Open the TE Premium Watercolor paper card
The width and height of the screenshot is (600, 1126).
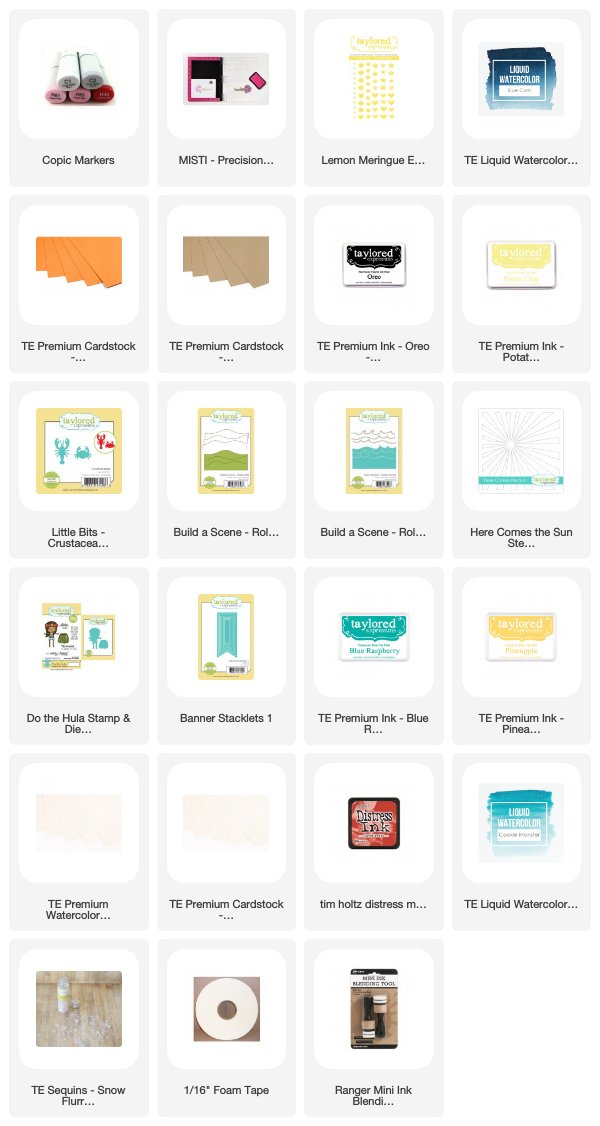tap(79, 842)
